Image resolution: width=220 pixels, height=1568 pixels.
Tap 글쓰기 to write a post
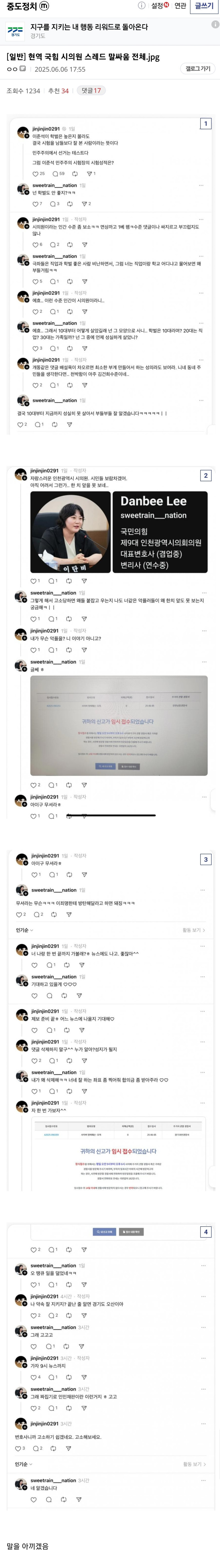click(x=204, y=6)
